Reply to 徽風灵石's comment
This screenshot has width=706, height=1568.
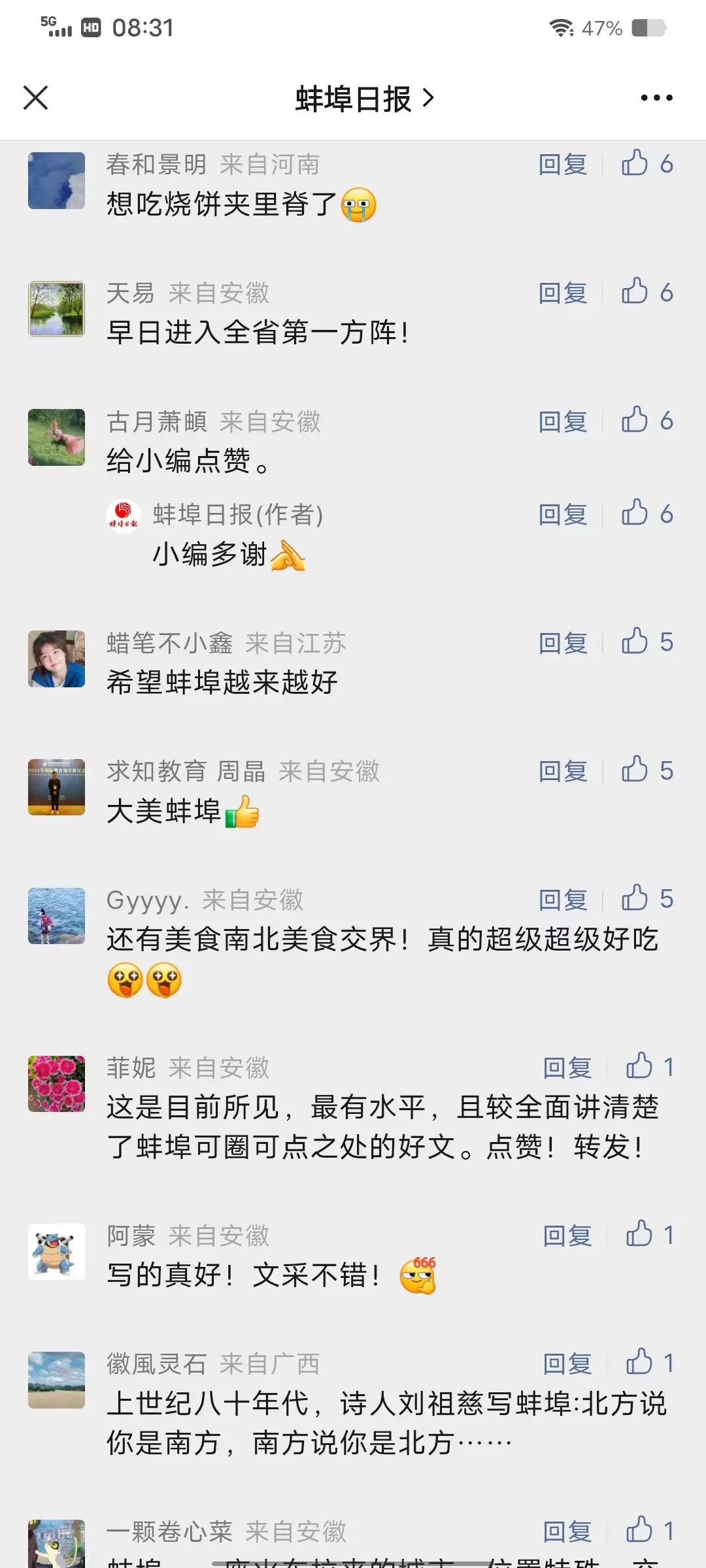(x=567, y=1364)
